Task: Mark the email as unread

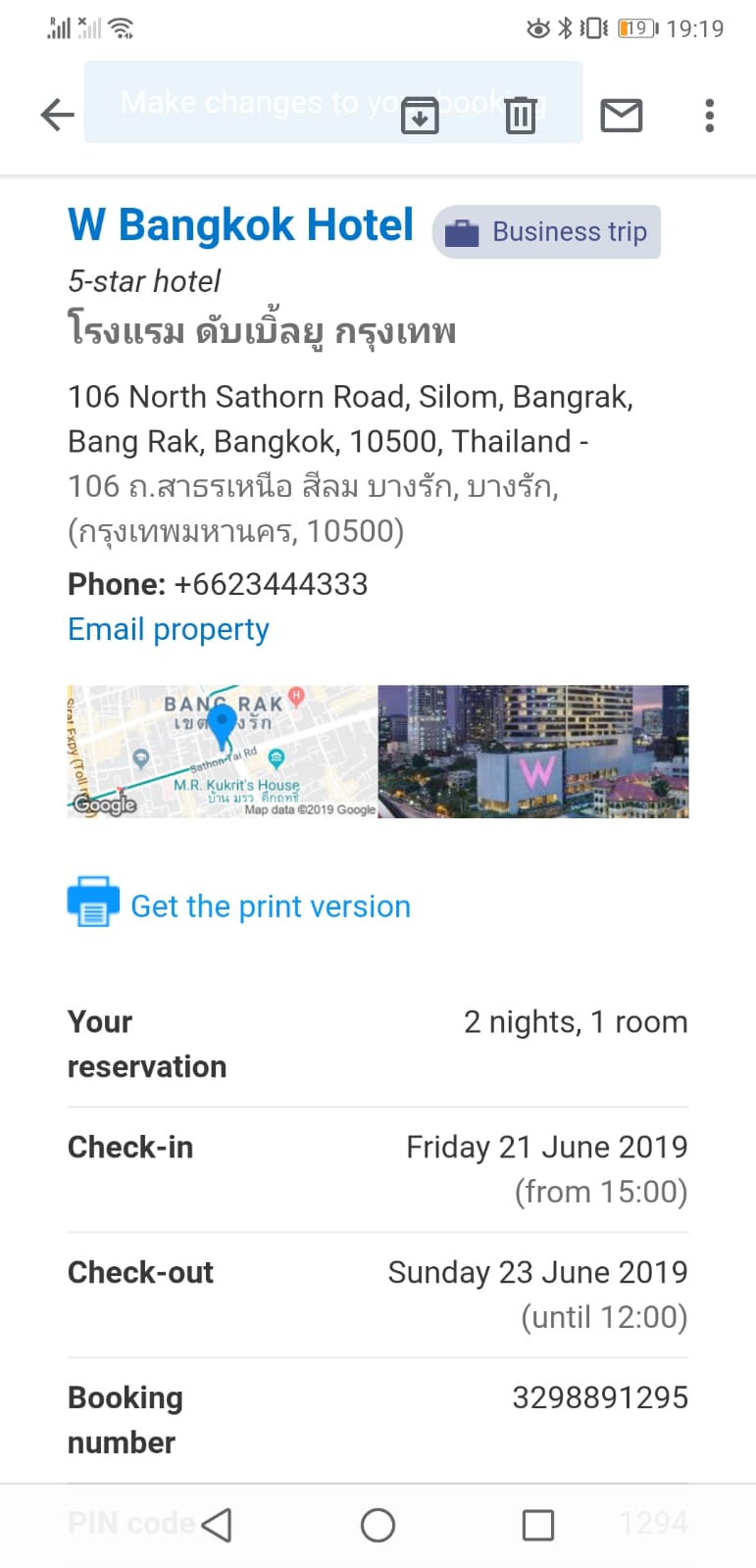Action: (621, 116)
